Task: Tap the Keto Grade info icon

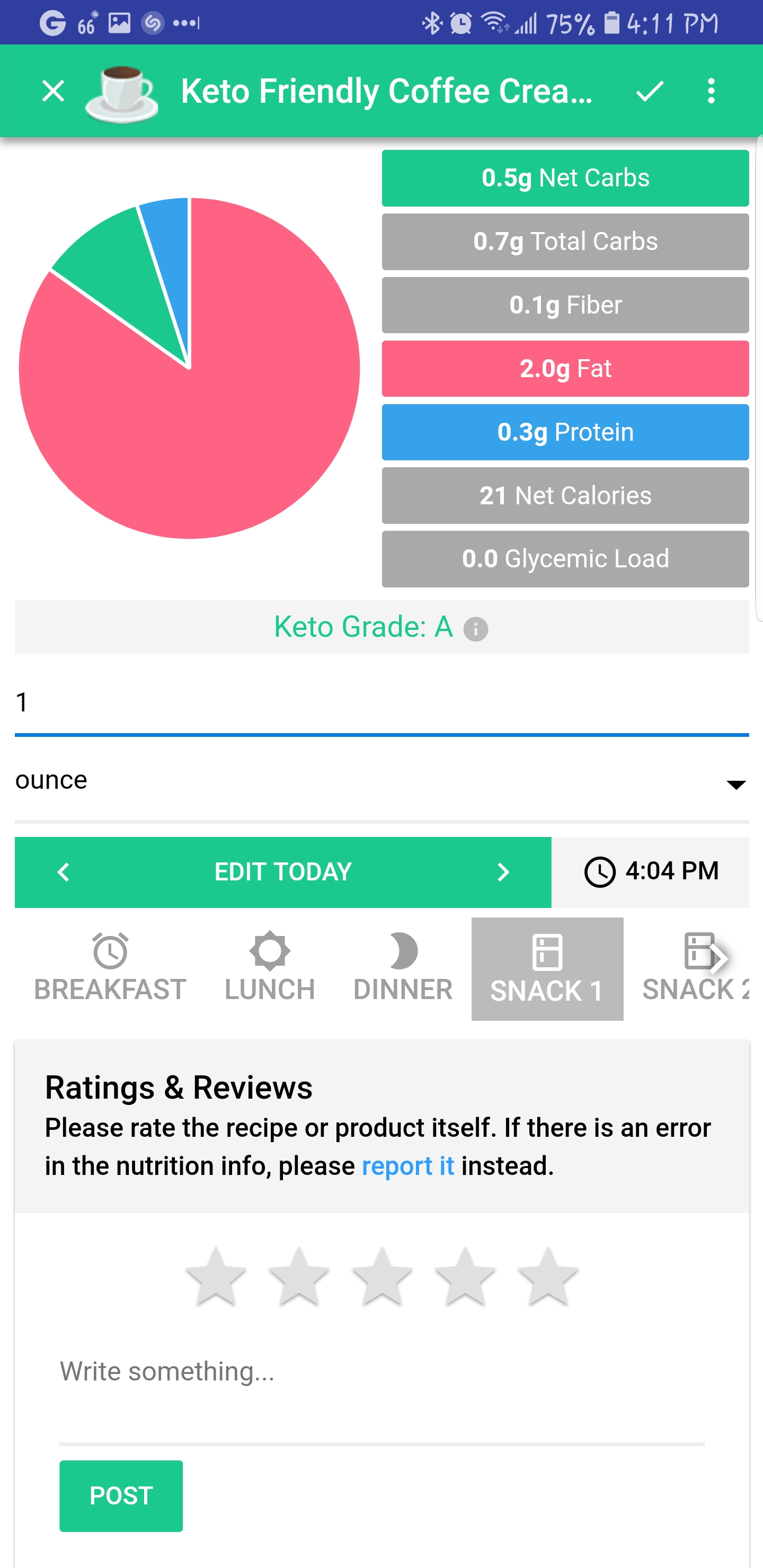Action: point(476,629)
